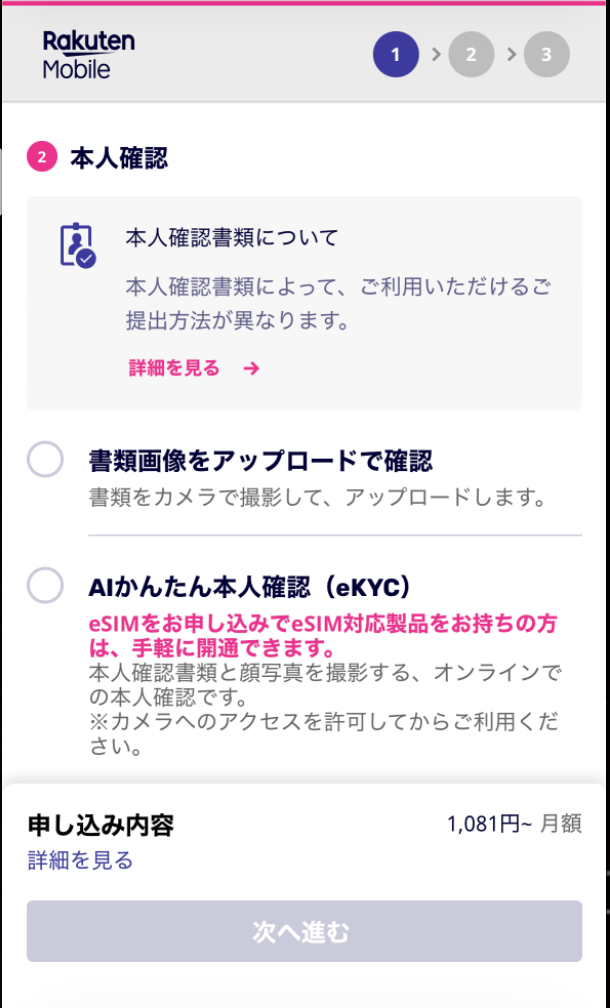610x1008 pixels.
Task: Select 書類画像をアップロードで確認 radio option
Action: (x=46, y=461)
